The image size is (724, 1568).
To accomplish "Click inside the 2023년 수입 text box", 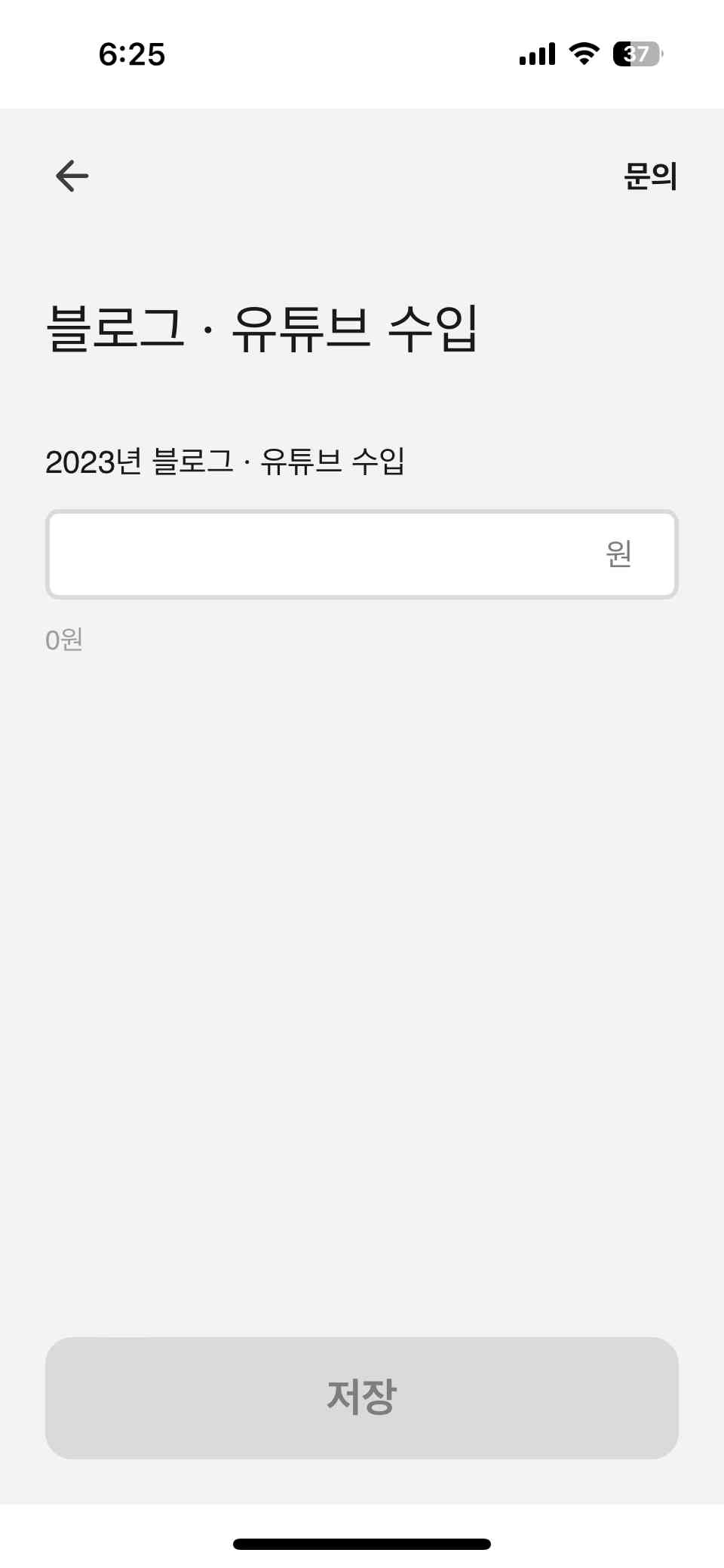I will (362, 553).
